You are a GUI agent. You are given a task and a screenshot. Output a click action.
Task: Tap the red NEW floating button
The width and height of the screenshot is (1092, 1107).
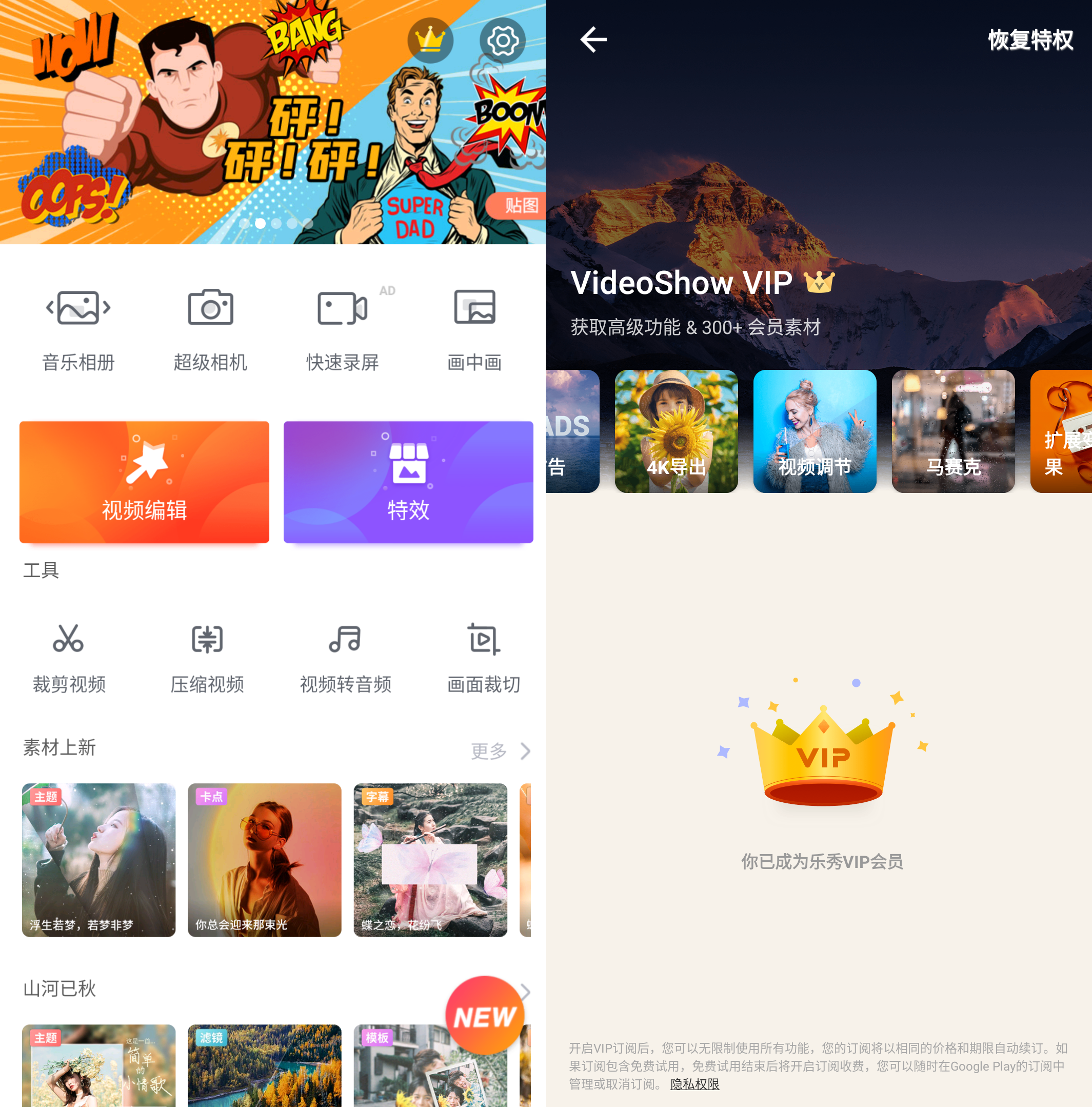pos(485,1016)
